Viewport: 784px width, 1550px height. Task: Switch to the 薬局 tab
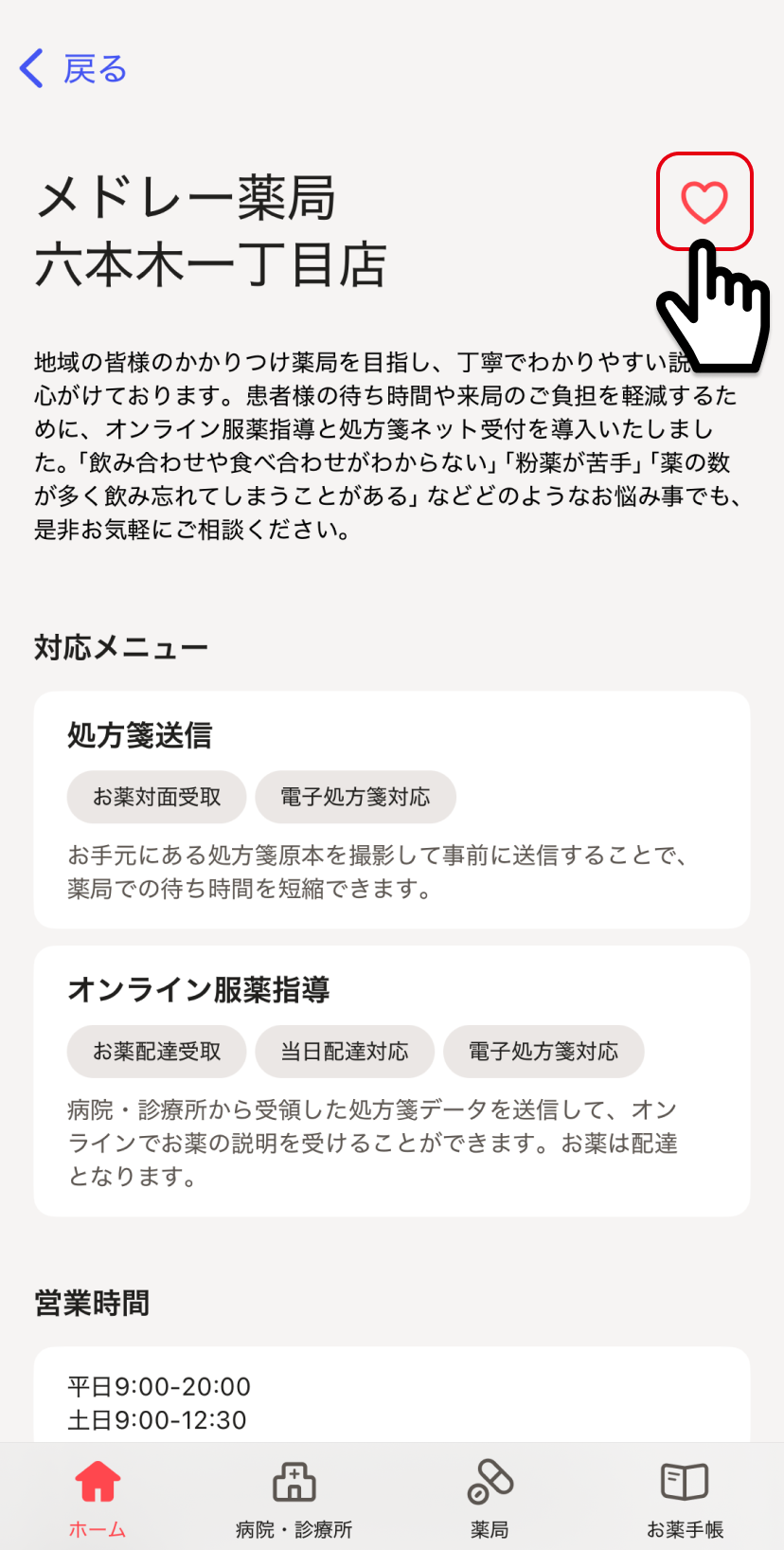[x=490, y=1499]
